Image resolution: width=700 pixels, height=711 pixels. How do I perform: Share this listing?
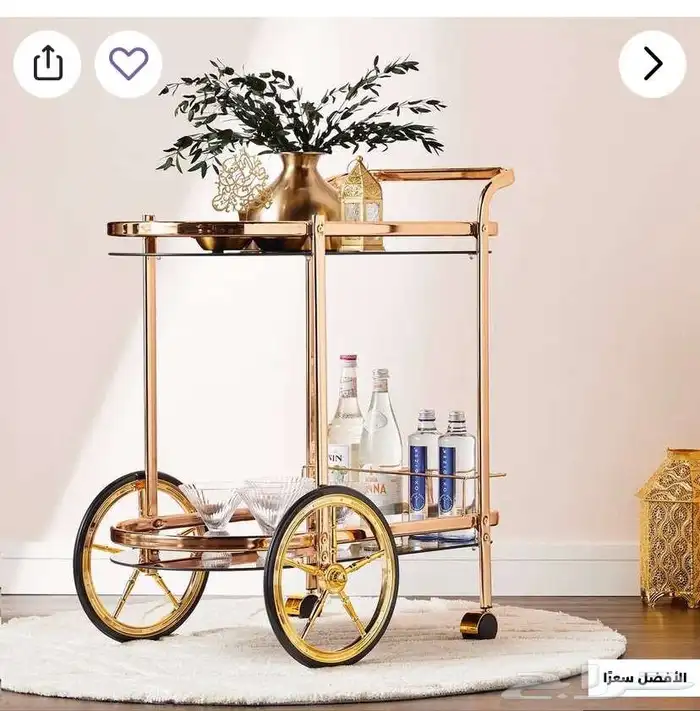47,64
